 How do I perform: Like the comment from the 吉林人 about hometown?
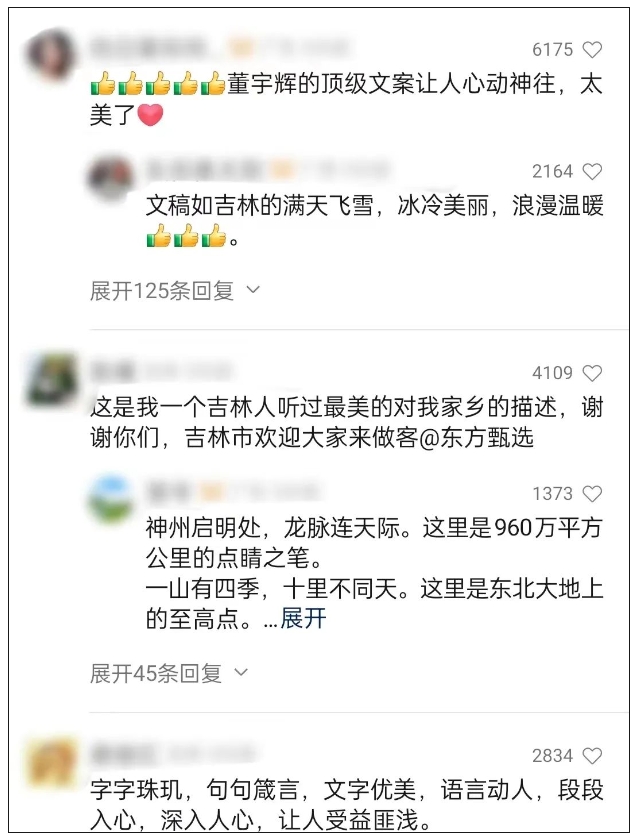click(x=592, y=373)
